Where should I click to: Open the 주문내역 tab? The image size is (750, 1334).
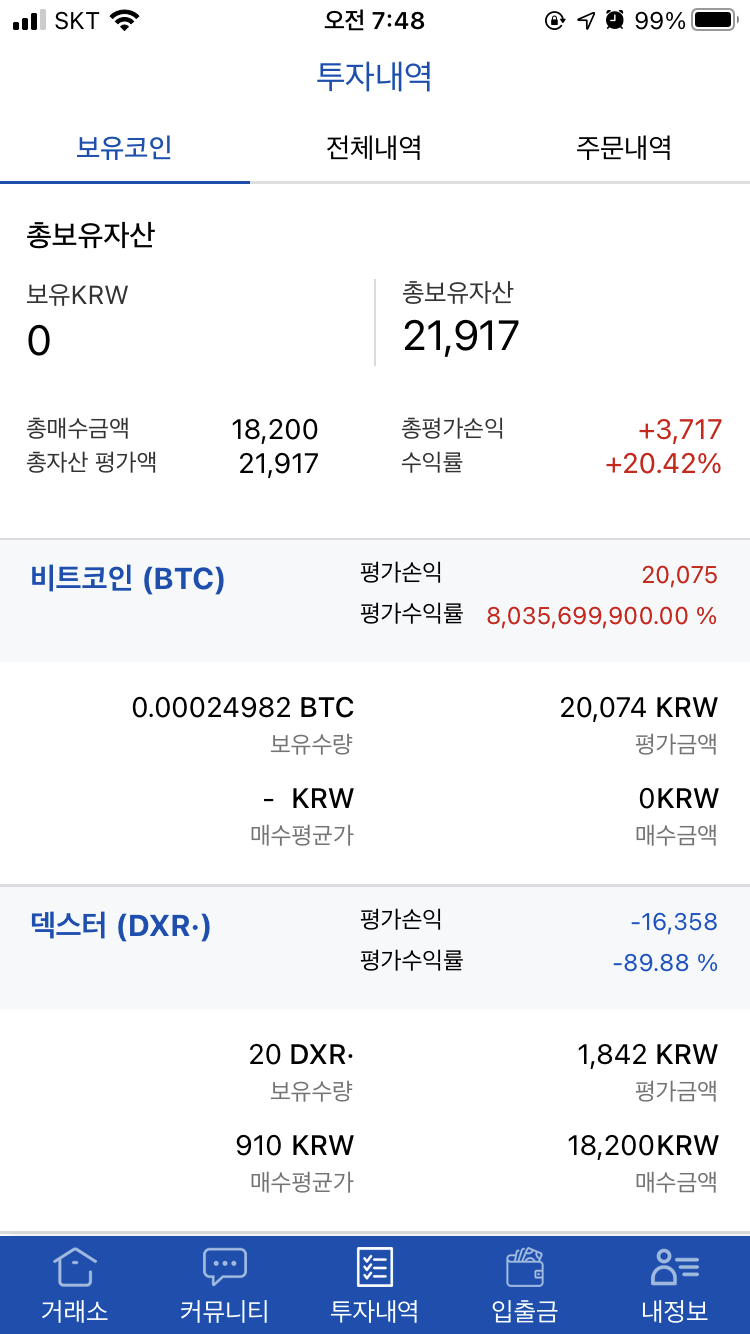click(623, 148)
